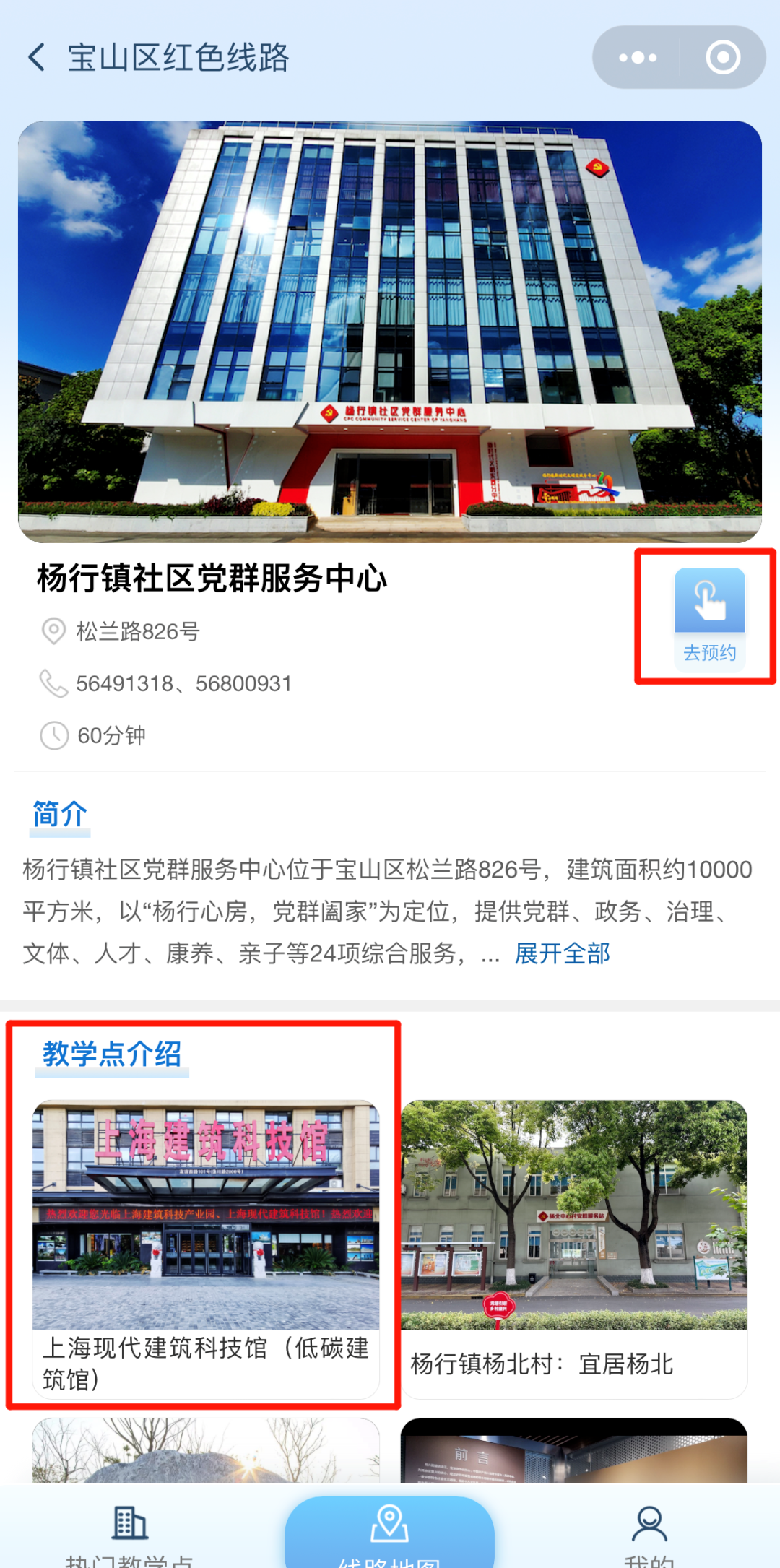Open the mini program more options menu
The image size is (780, 1568).
click(637, 58)
